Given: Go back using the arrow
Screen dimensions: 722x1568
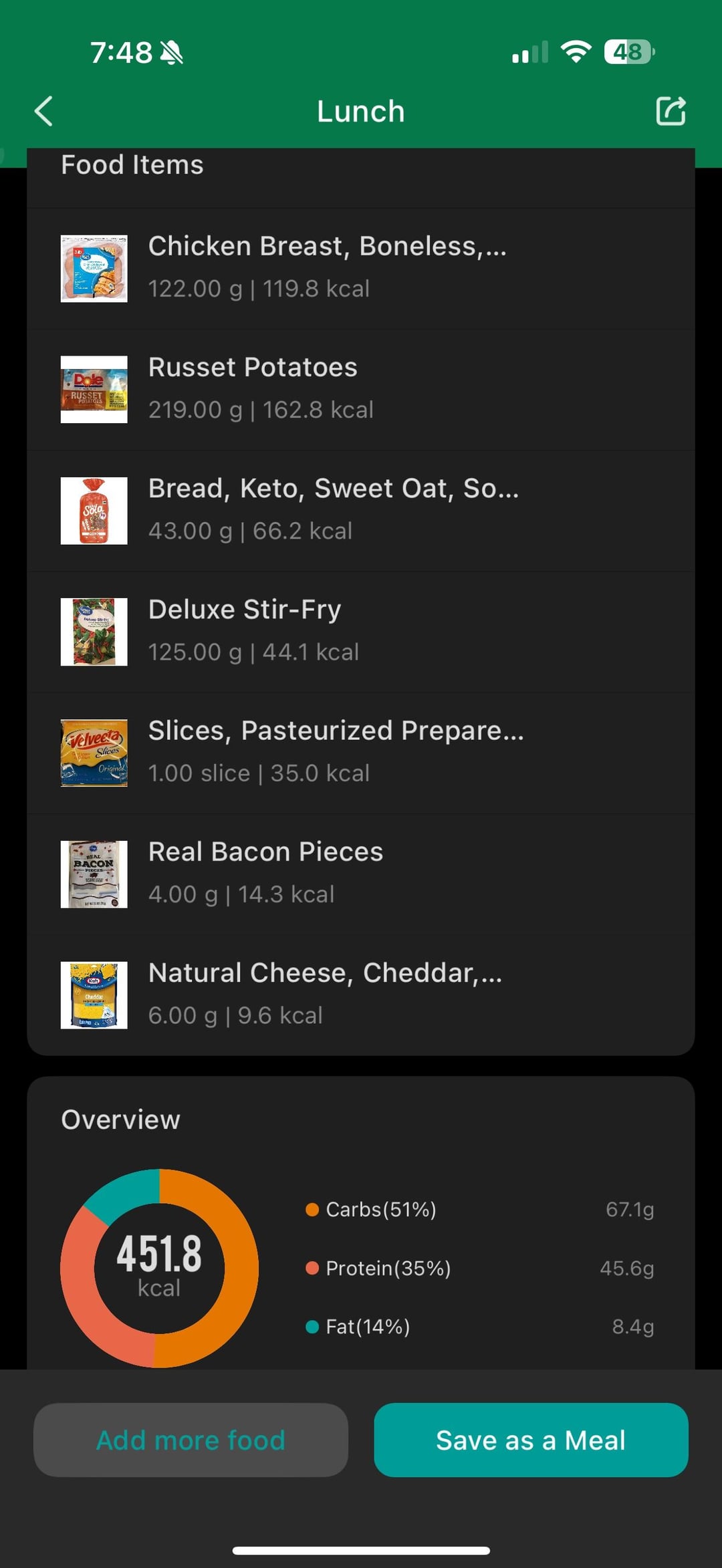Looking at the screenshot, I should [x=44, y=111].
